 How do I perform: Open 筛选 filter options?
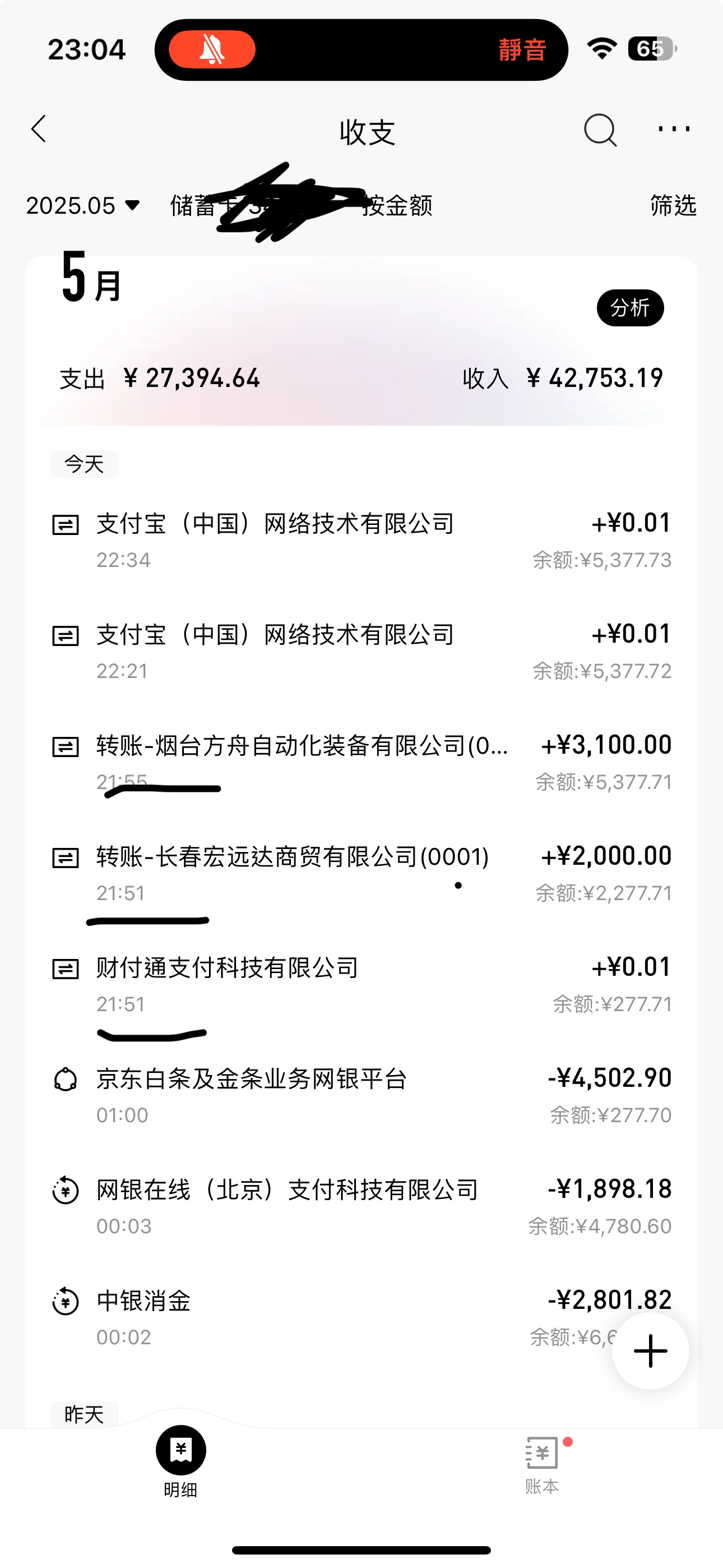[673, 206]
